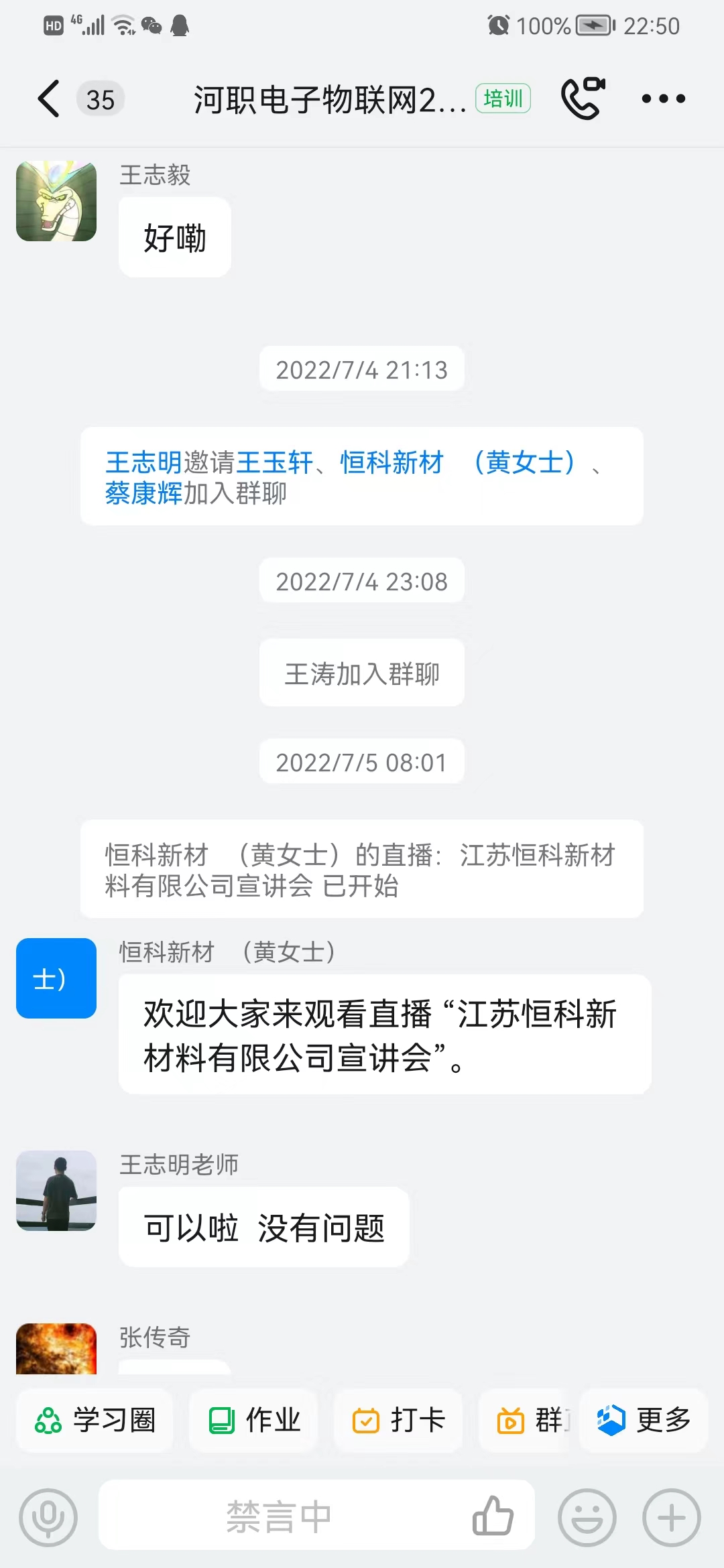Open 王志毅's profile avatar
724x1568 pixels.
click(56, 201)
